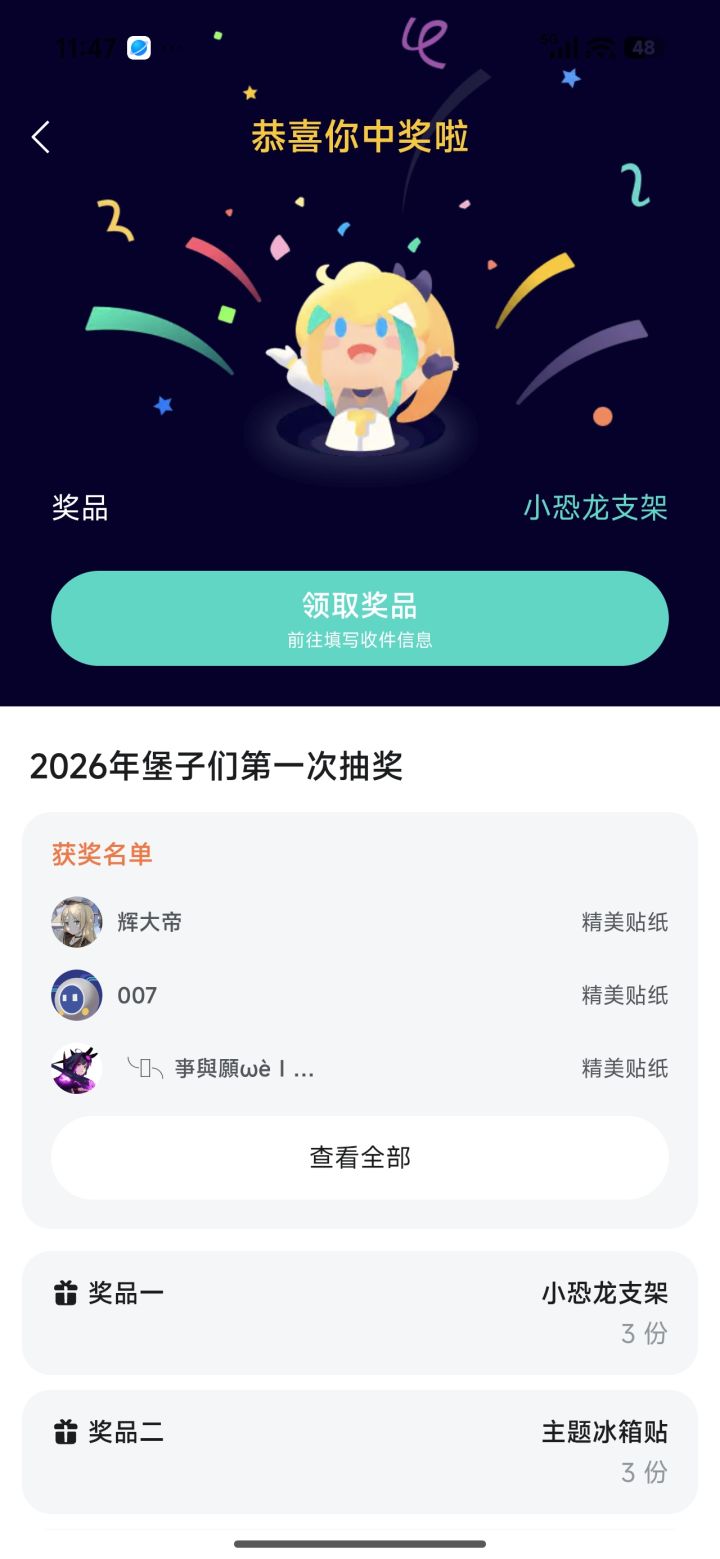Tap the 007 winner avatar
Screen dimensions: 720x1559
point(76,995)
